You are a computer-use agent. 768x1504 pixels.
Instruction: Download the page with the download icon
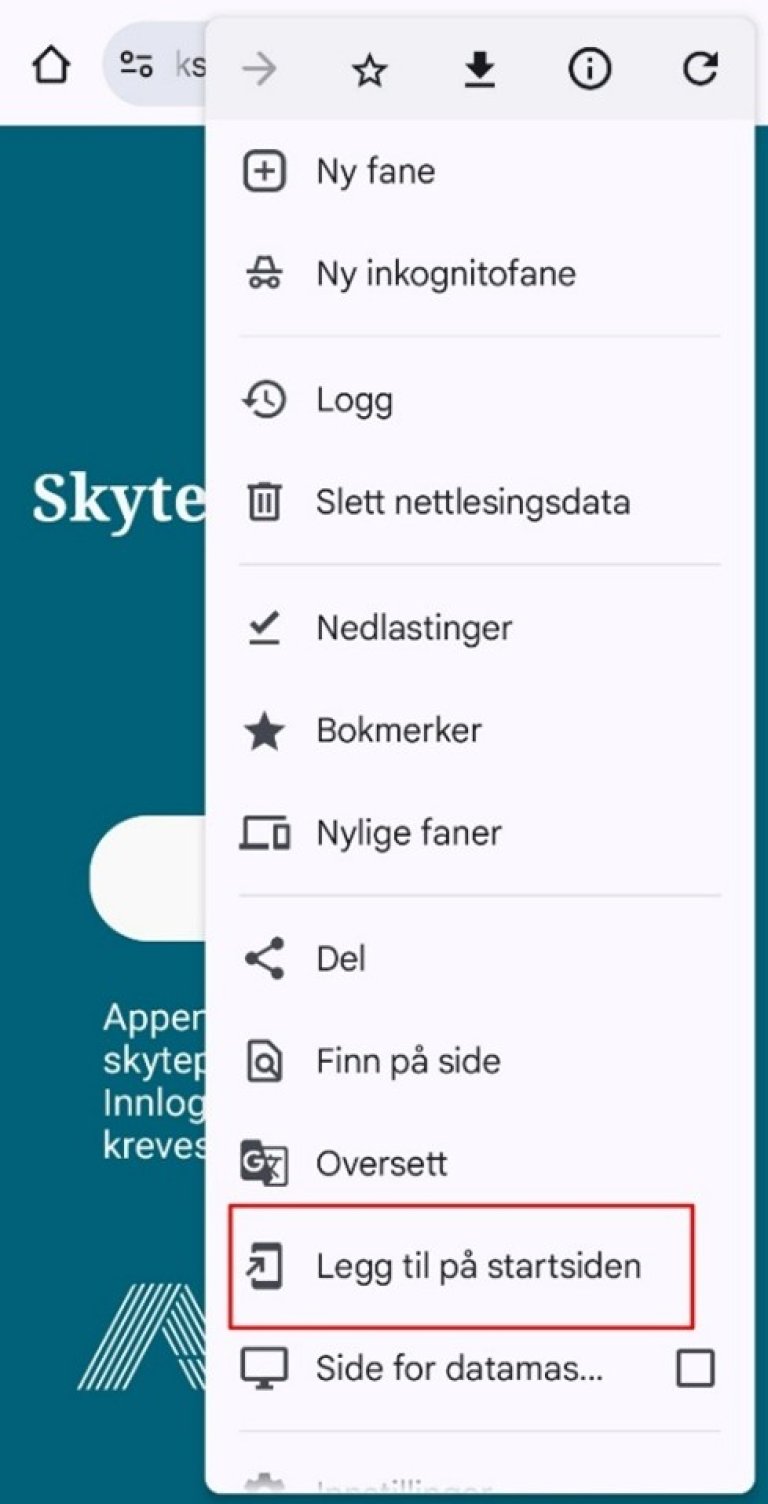click(x=480, y=69)
